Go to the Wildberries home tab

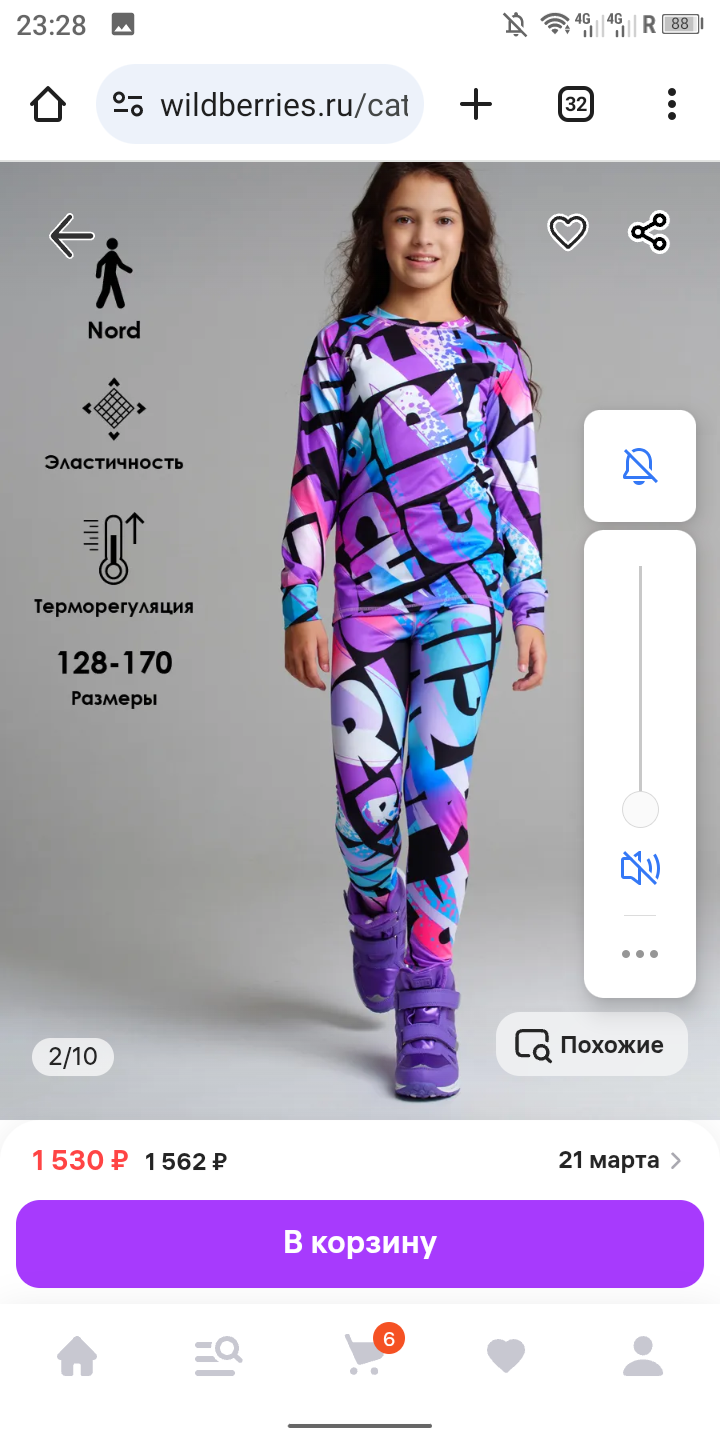[x=77, y=1356]
